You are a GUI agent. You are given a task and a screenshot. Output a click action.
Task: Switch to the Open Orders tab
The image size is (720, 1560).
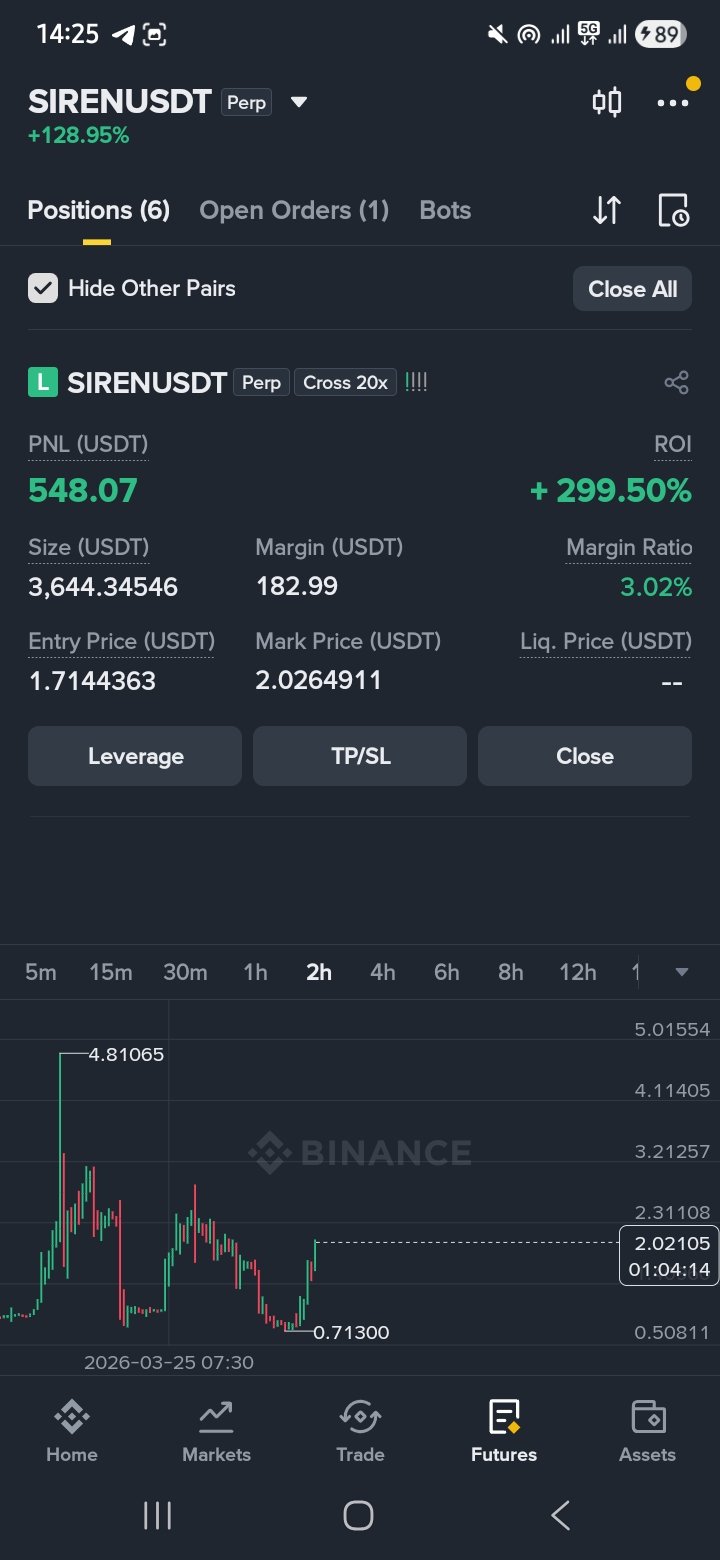[x=294, y=210]
